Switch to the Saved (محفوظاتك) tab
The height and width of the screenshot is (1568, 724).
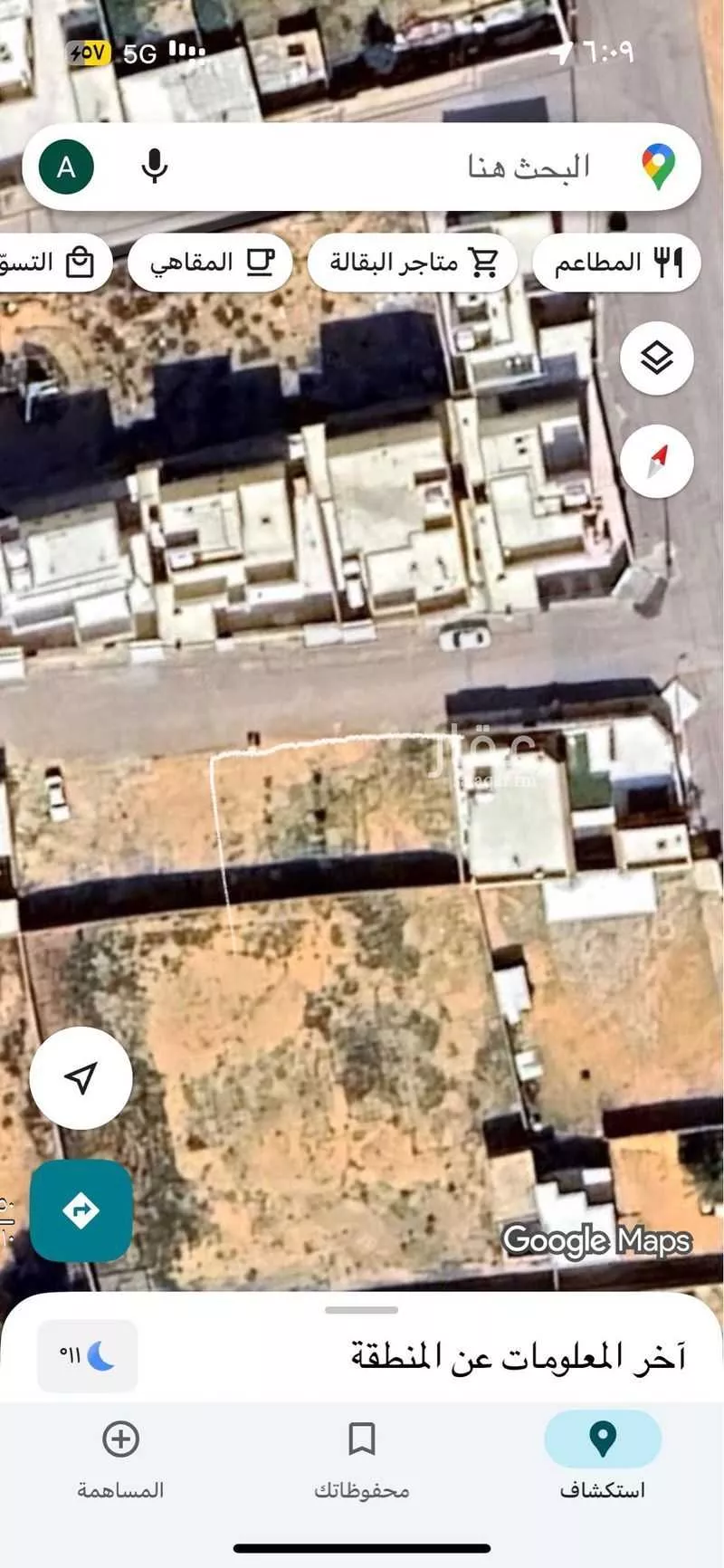pyautogui.click(x=362, y=1458)
